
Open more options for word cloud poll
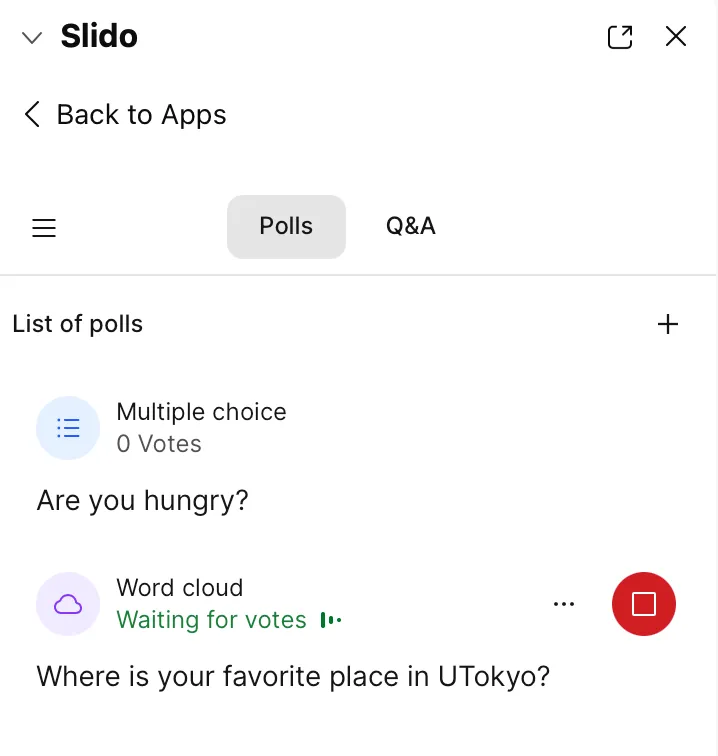pyautogui.click(x=564, y=604)
